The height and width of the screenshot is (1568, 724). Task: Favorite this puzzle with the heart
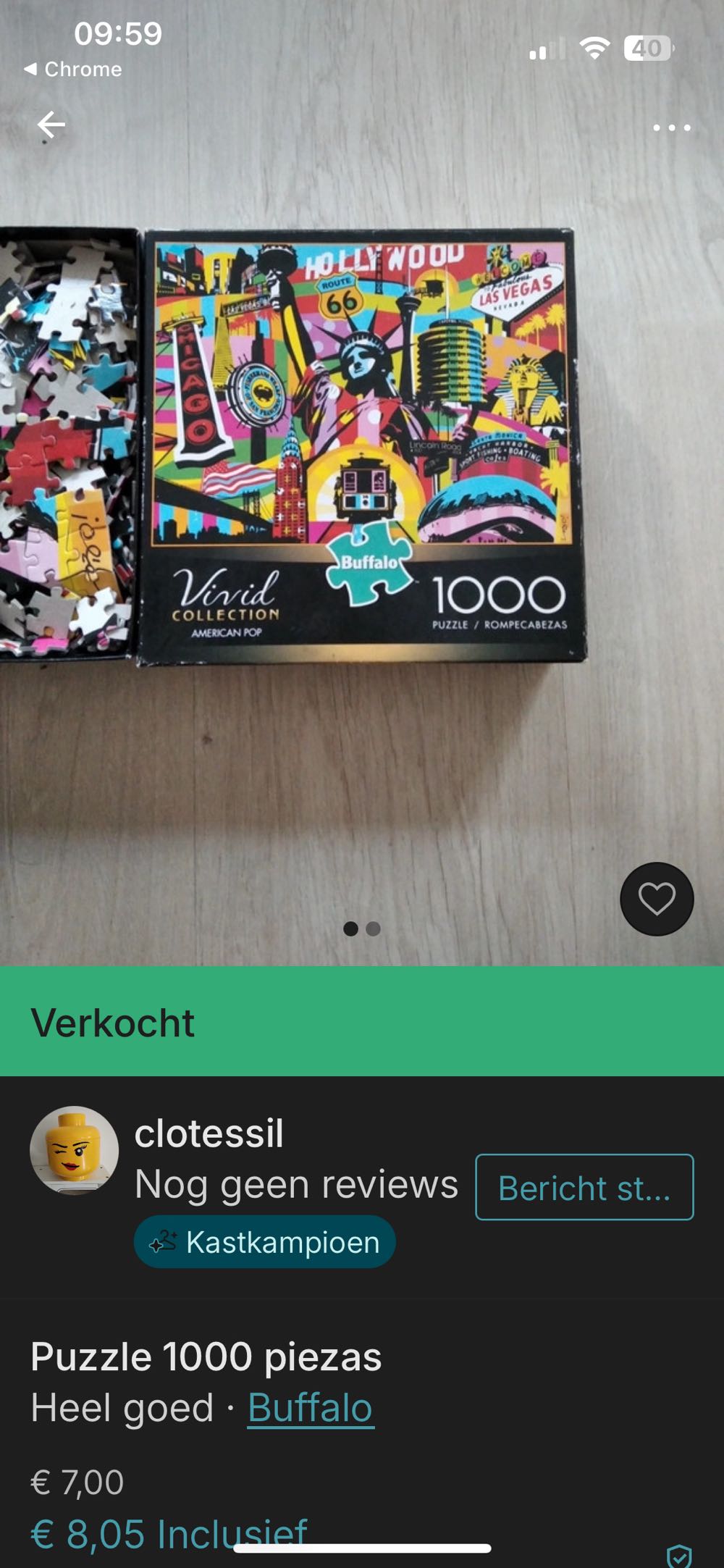coord(657,899)
